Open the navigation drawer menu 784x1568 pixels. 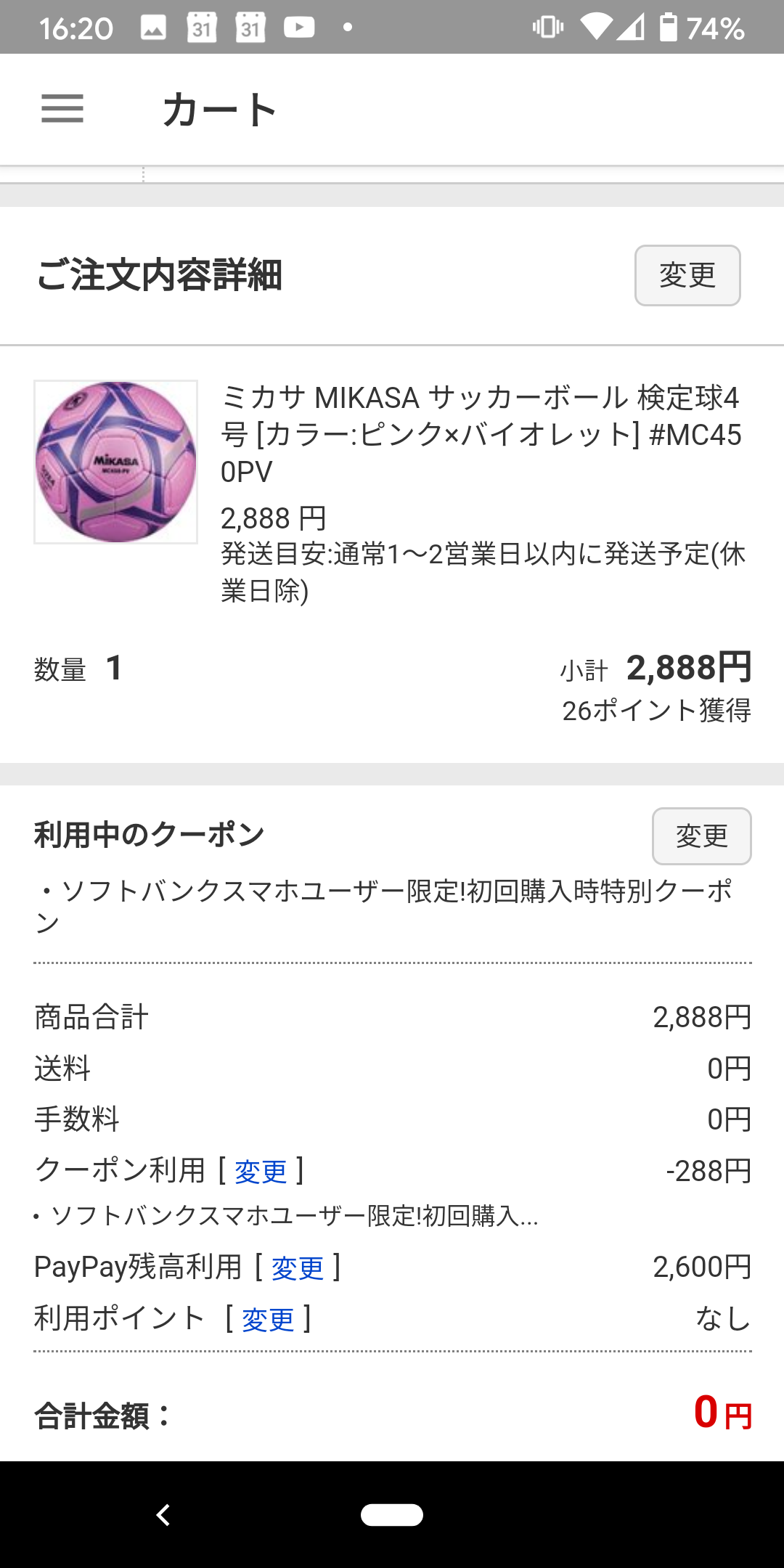click(62, 109)
